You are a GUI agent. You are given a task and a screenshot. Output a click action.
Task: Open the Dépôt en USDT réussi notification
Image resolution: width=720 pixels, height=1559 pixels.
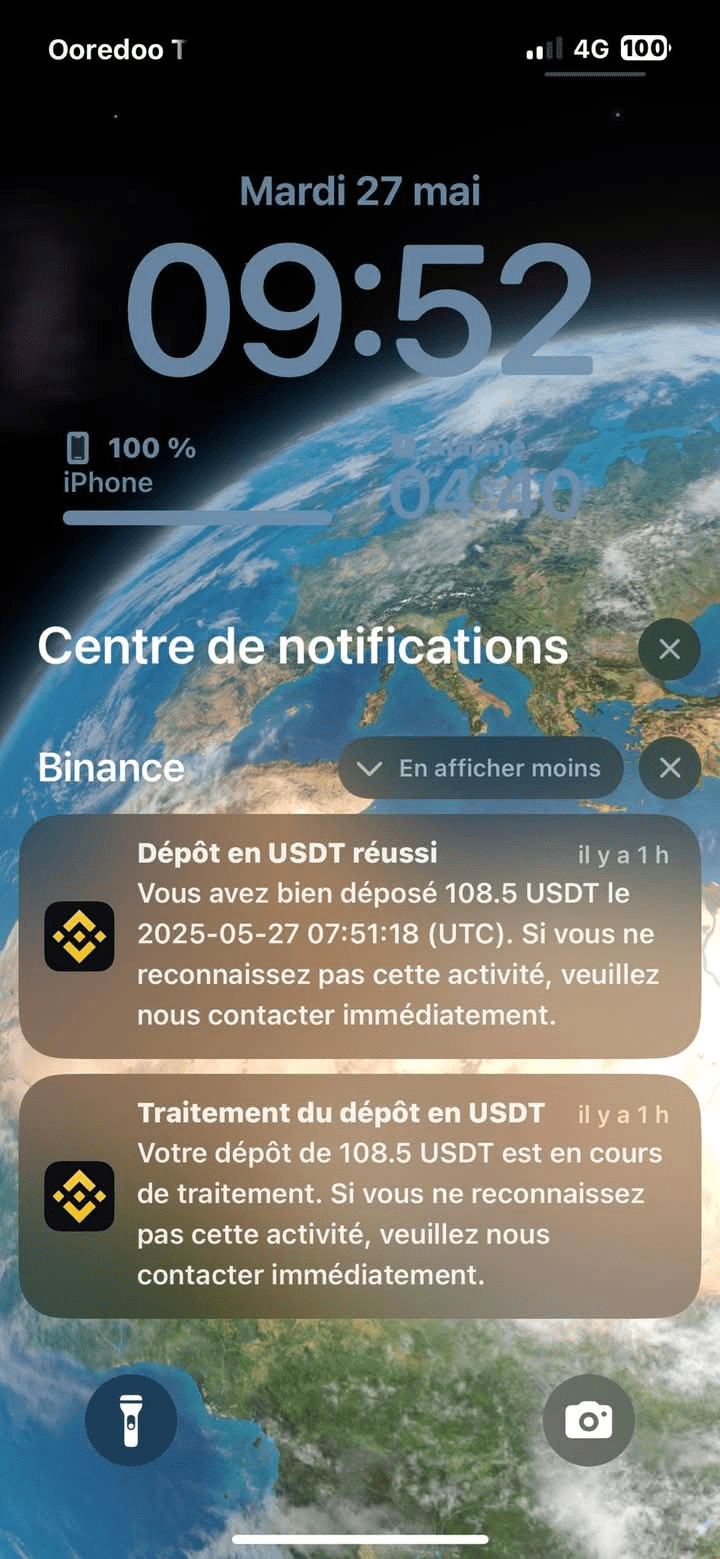pos(360,935)
